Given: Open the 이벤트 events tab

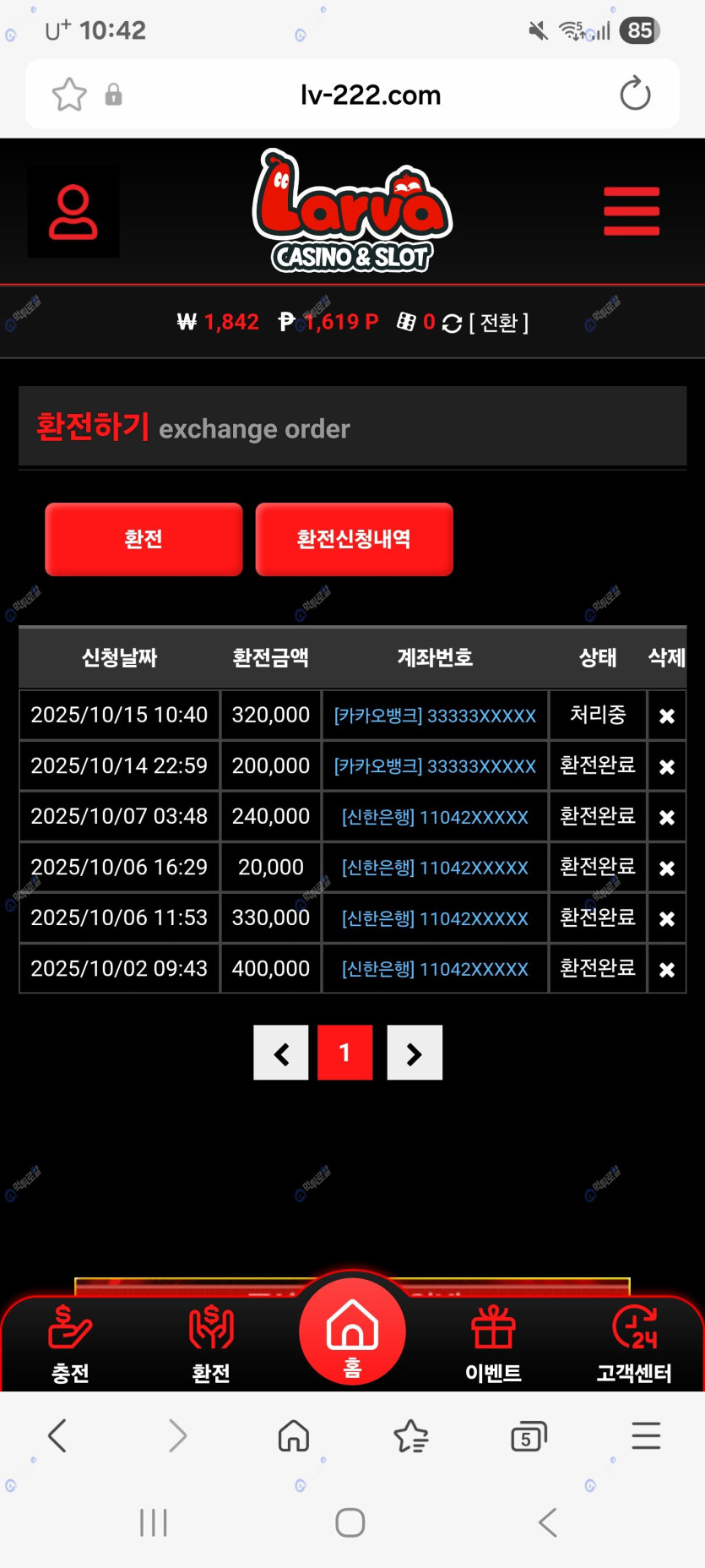Looking at the screenshot, I should coord(493,1343).
